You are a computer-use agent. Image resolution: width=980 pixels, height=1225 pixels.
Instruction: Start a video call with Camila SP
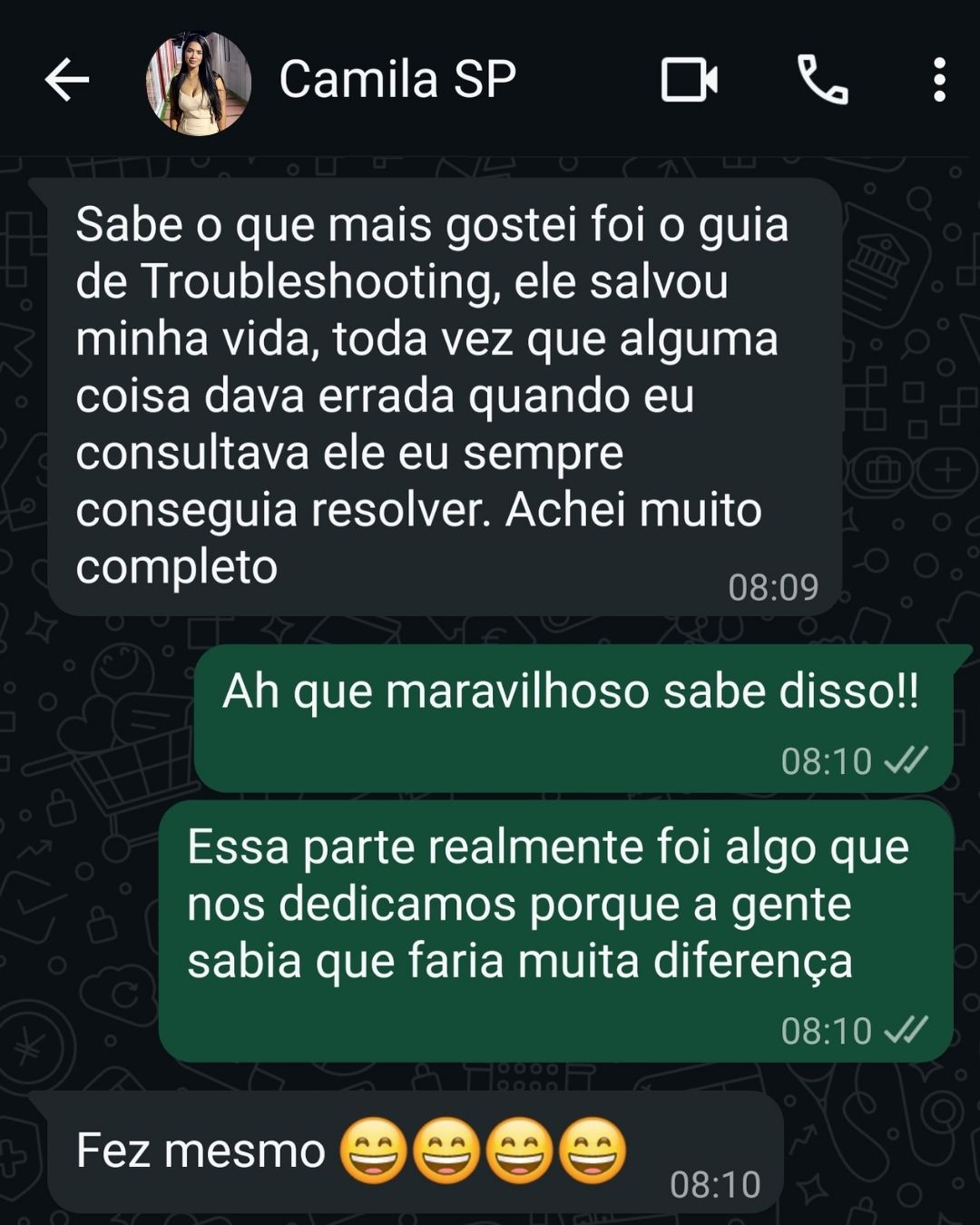689,80
